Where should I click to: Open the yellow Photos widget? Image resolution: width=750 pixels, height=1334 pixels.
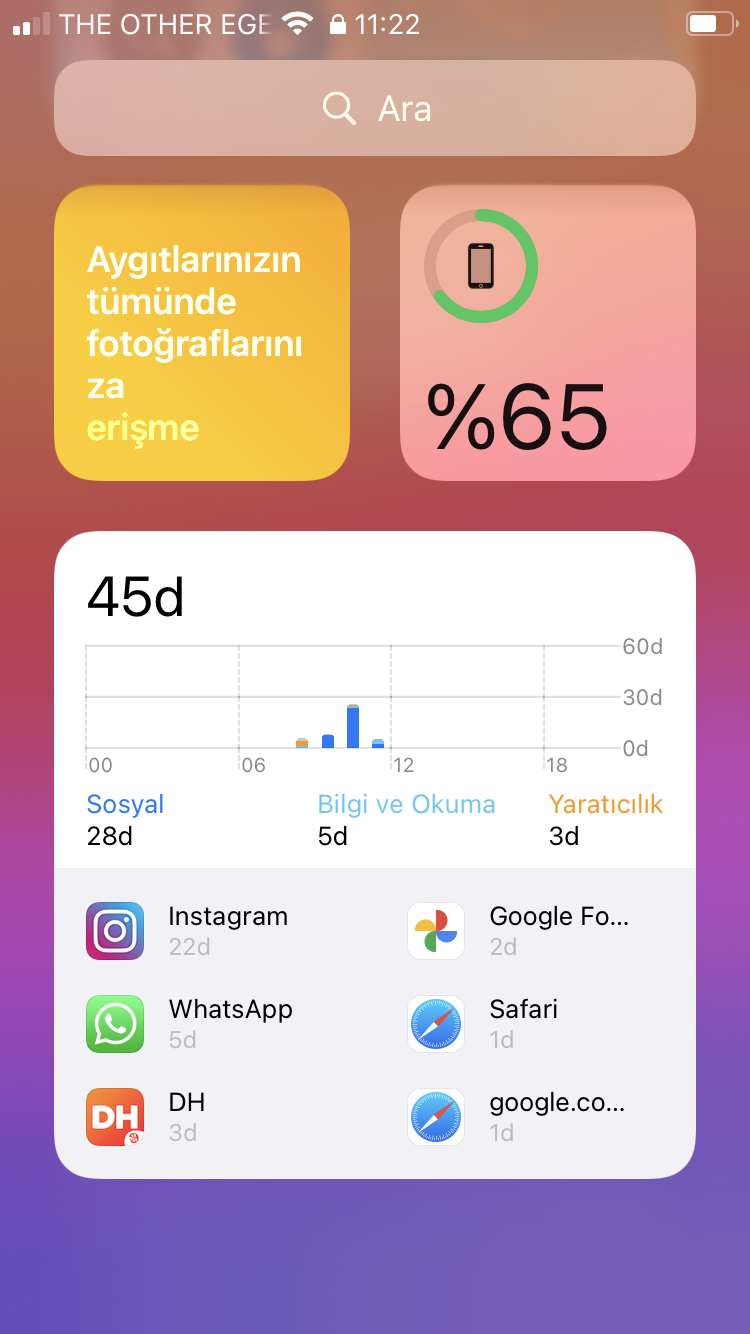[202, 333]
